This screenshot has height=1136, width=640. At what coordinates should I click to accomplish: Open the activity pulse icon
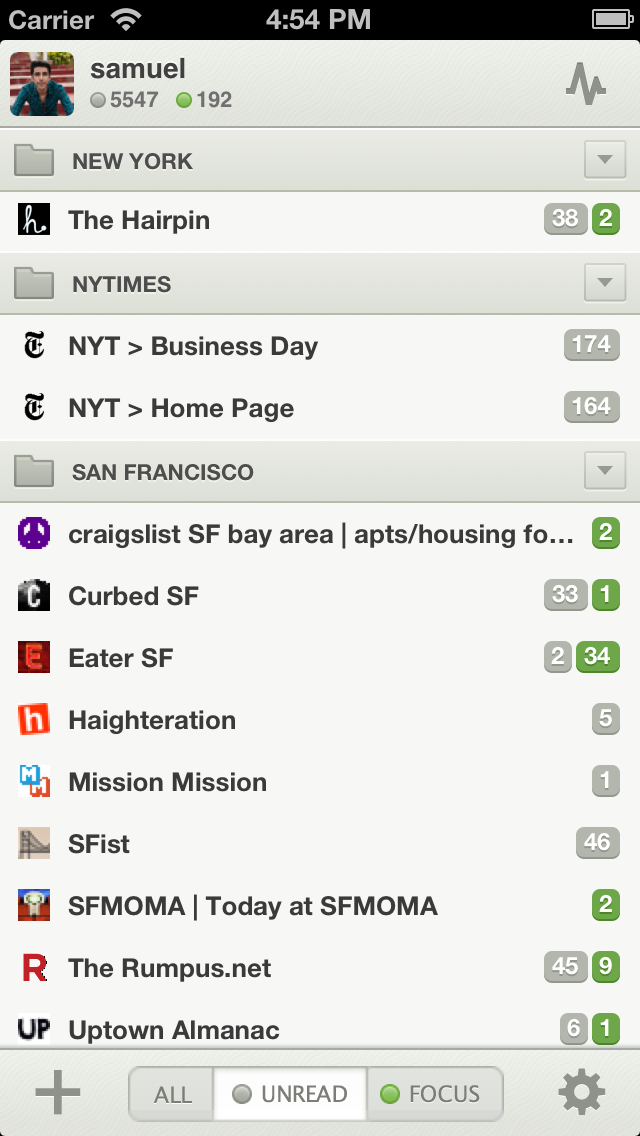click(585, 84)
